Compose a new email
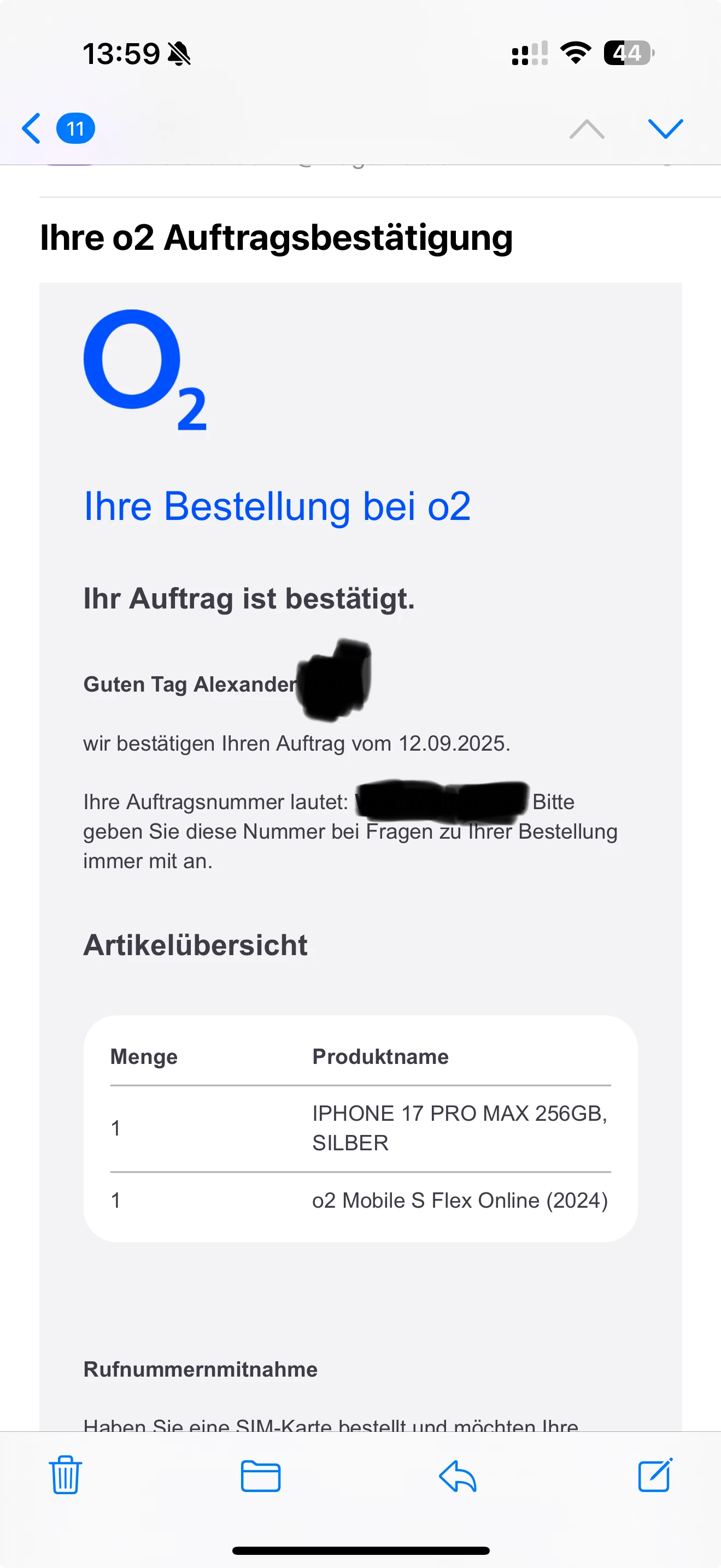This screenshot has width=721, height=1568. click(655, 1475)
